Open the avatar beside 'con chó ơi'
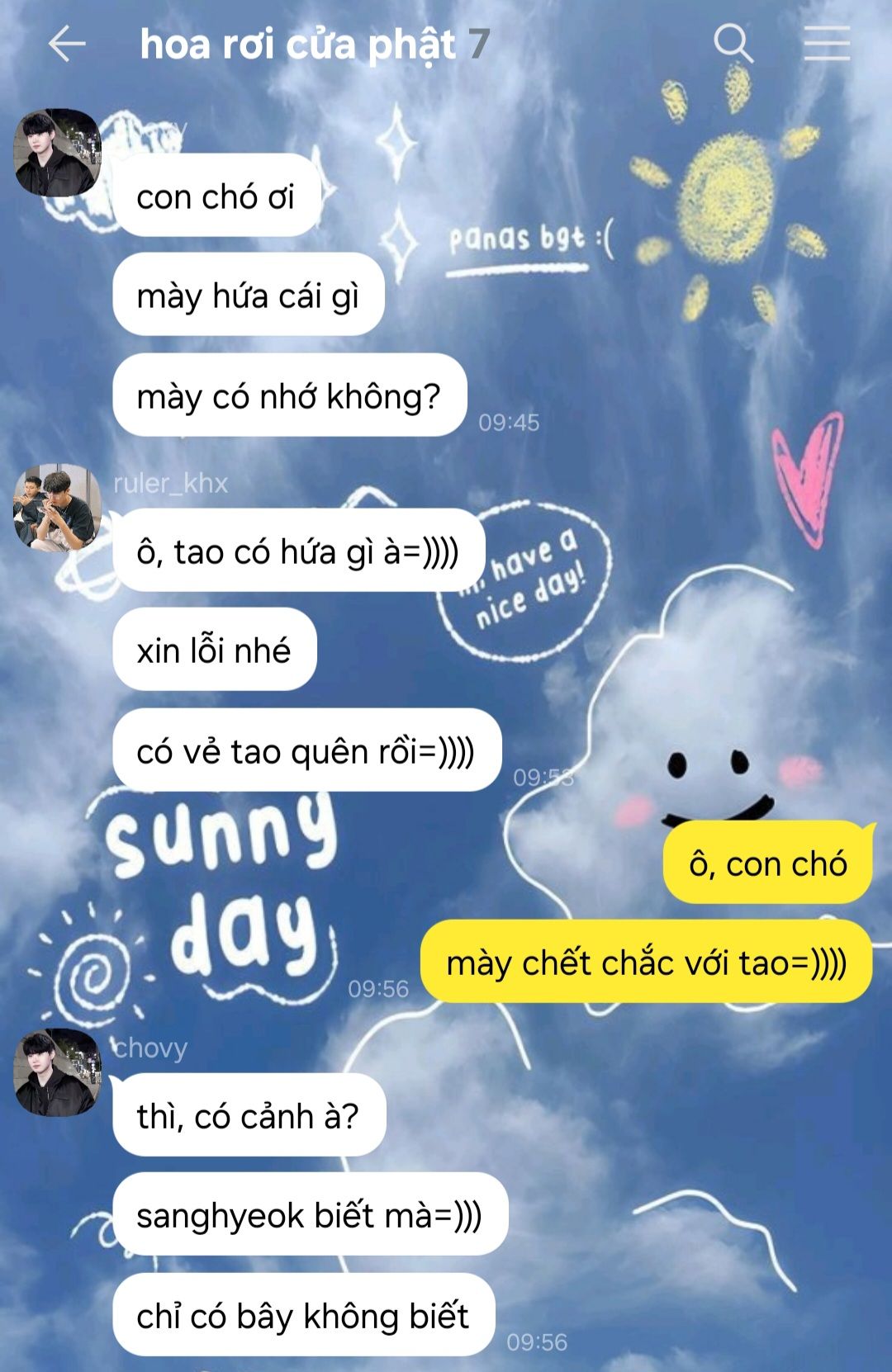Image resolution: width=892 pixels, height=1372 pixels. 57,152
